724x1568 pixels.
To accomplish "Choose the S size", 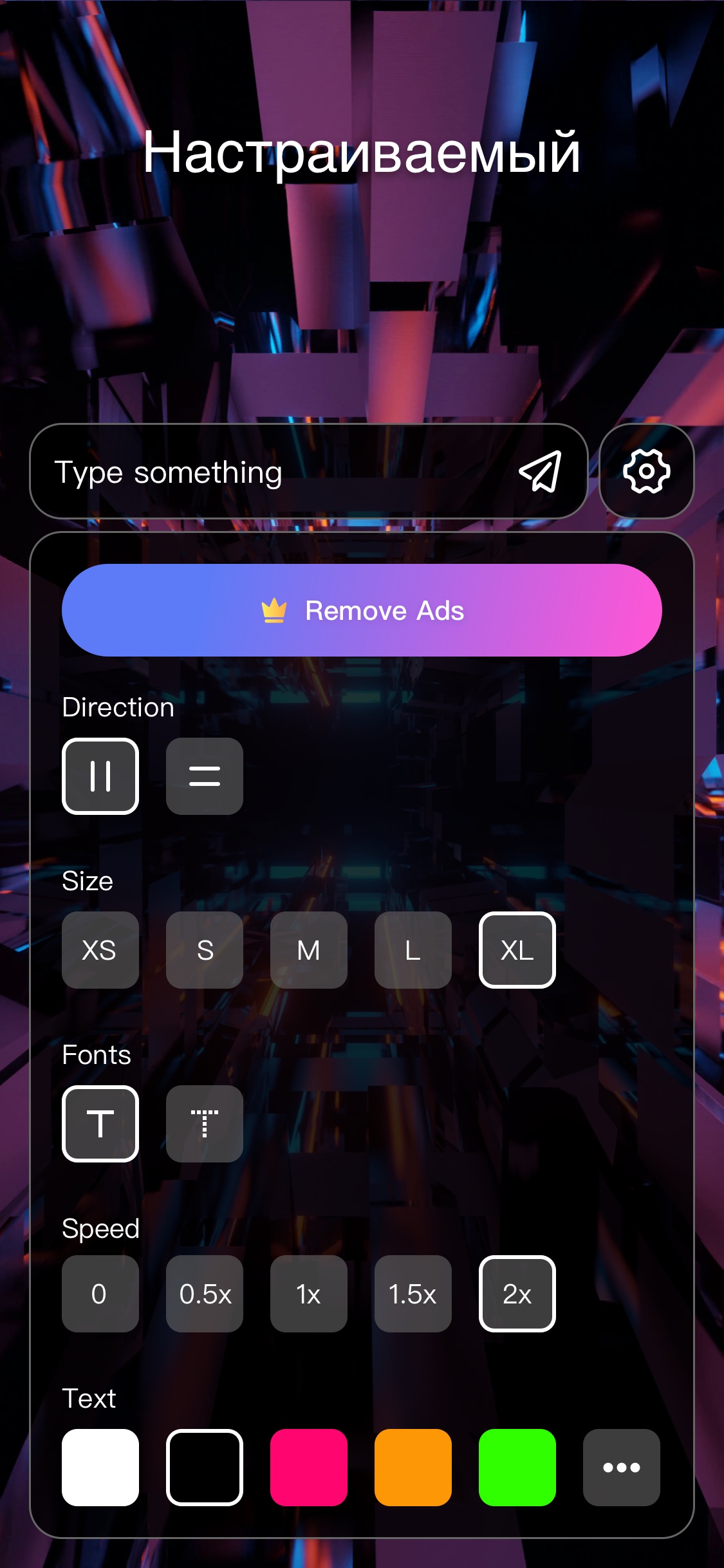I will click(205, 950).
